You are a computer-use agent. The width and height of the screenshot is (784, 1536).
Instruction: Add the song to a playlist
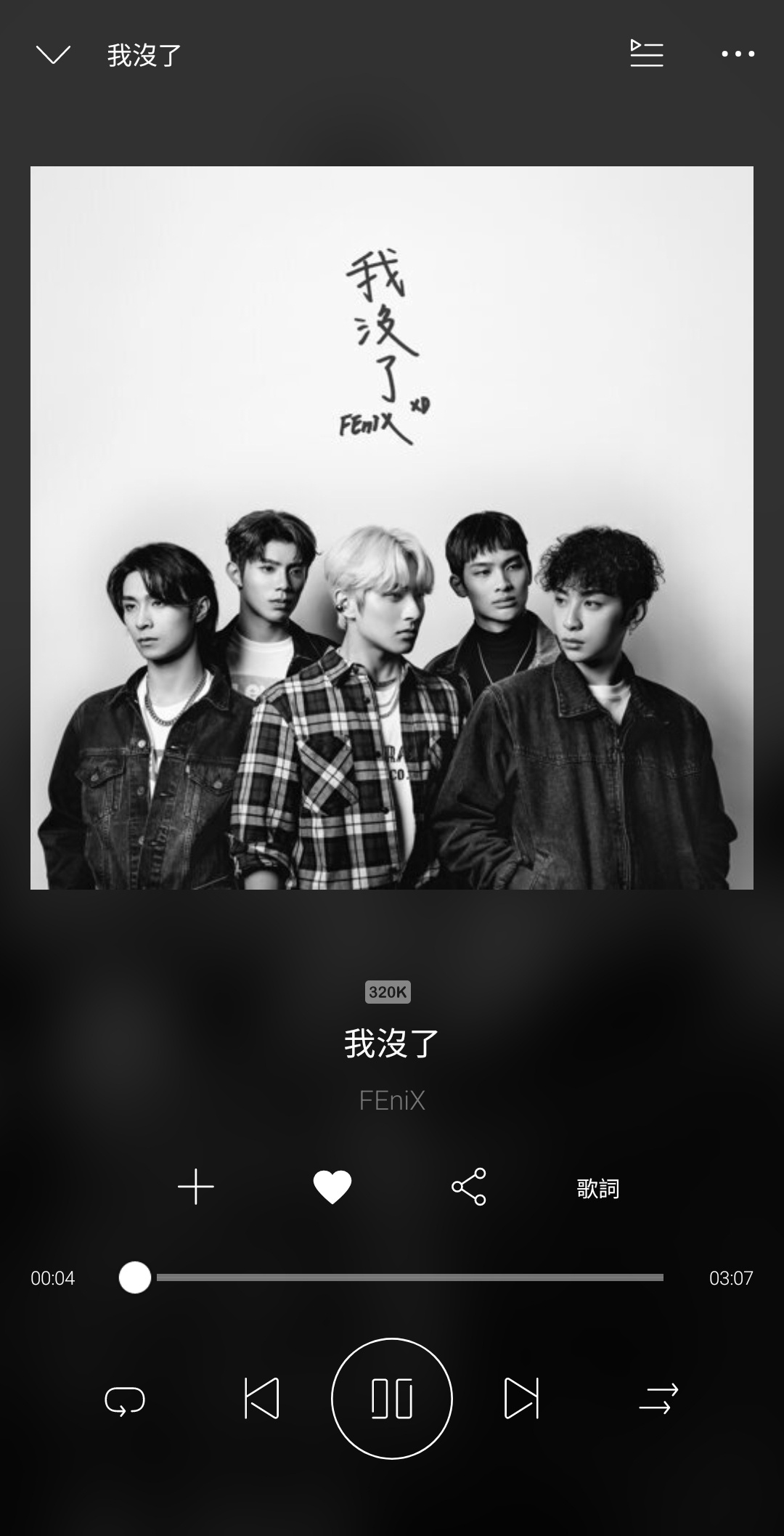tap(196, 1187)
